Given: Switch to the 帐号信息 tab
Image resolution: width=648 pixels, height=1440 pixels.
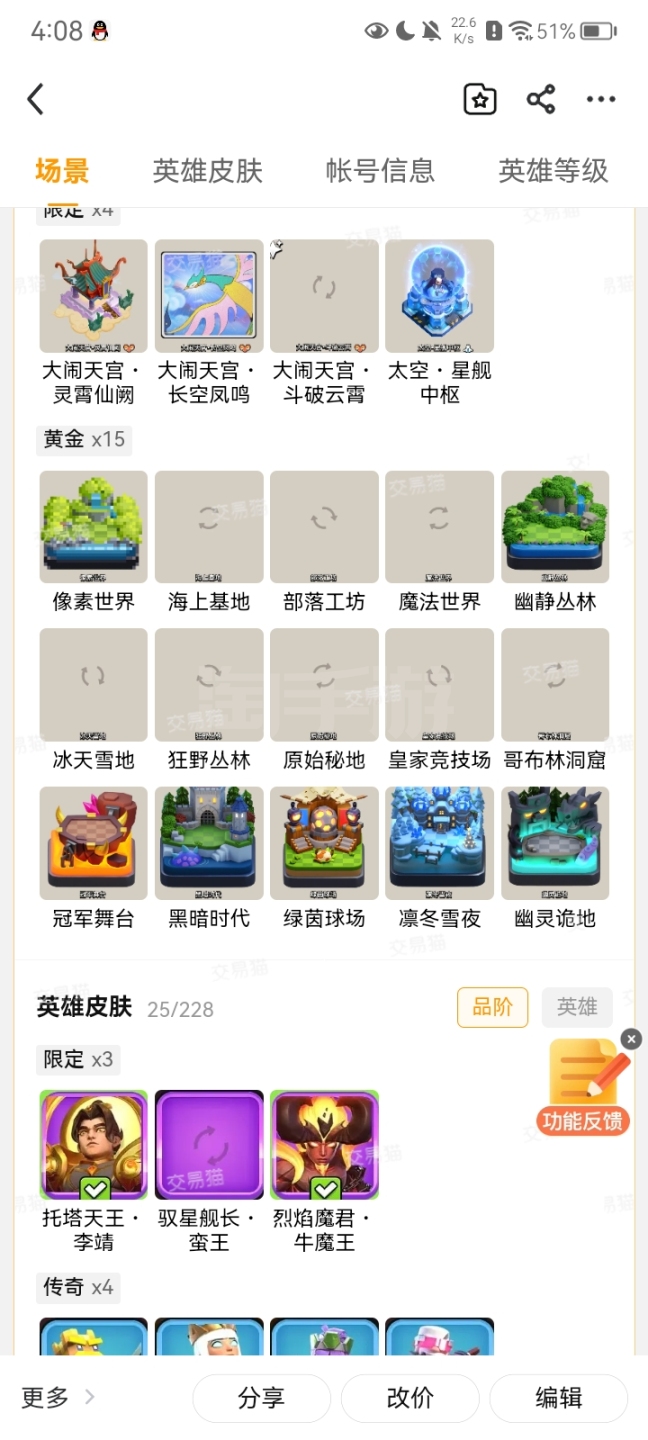Looking at the screenshot, I should tap(380, 171).
